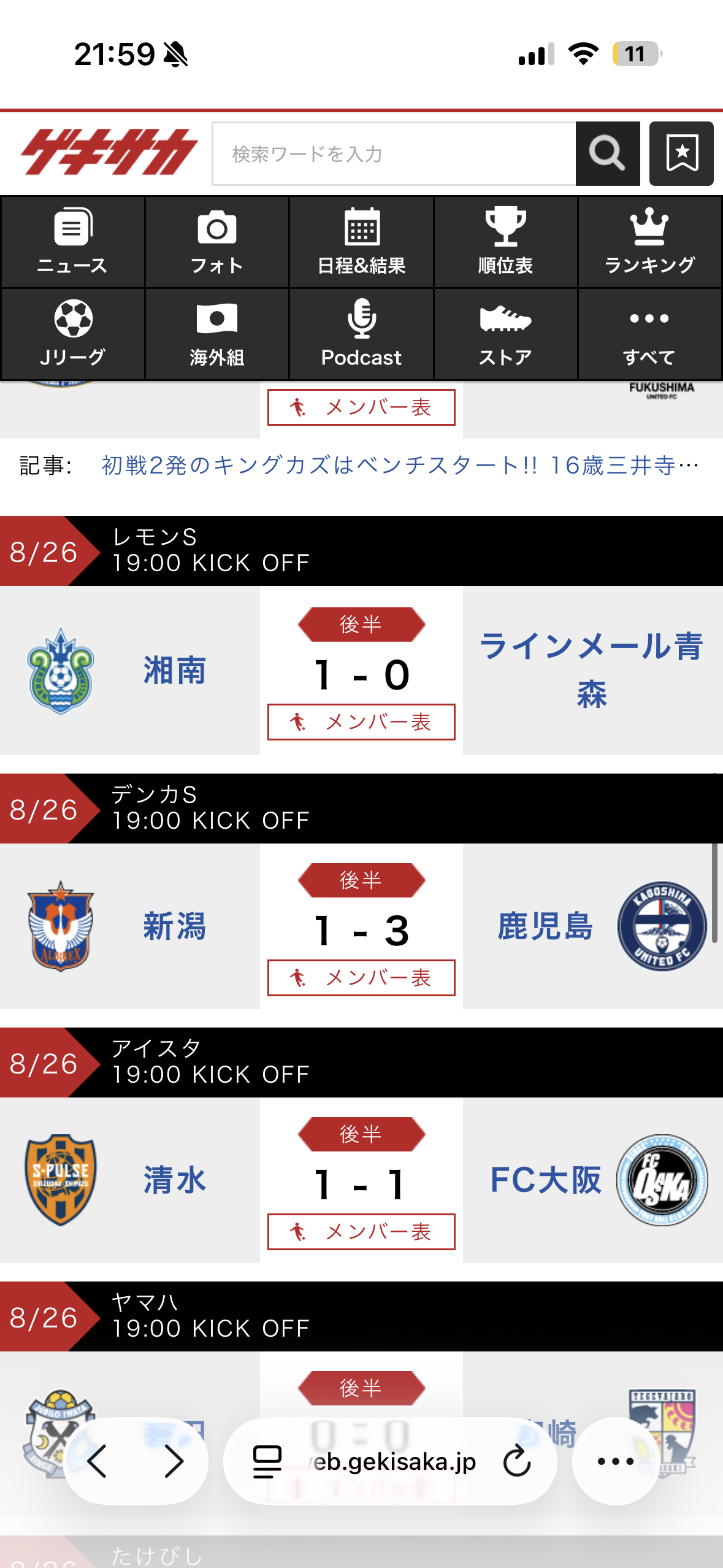Viewport: 723px width, 1568px height.
Task: Open the bookmark star icon
Action: (x=681, y=153)
